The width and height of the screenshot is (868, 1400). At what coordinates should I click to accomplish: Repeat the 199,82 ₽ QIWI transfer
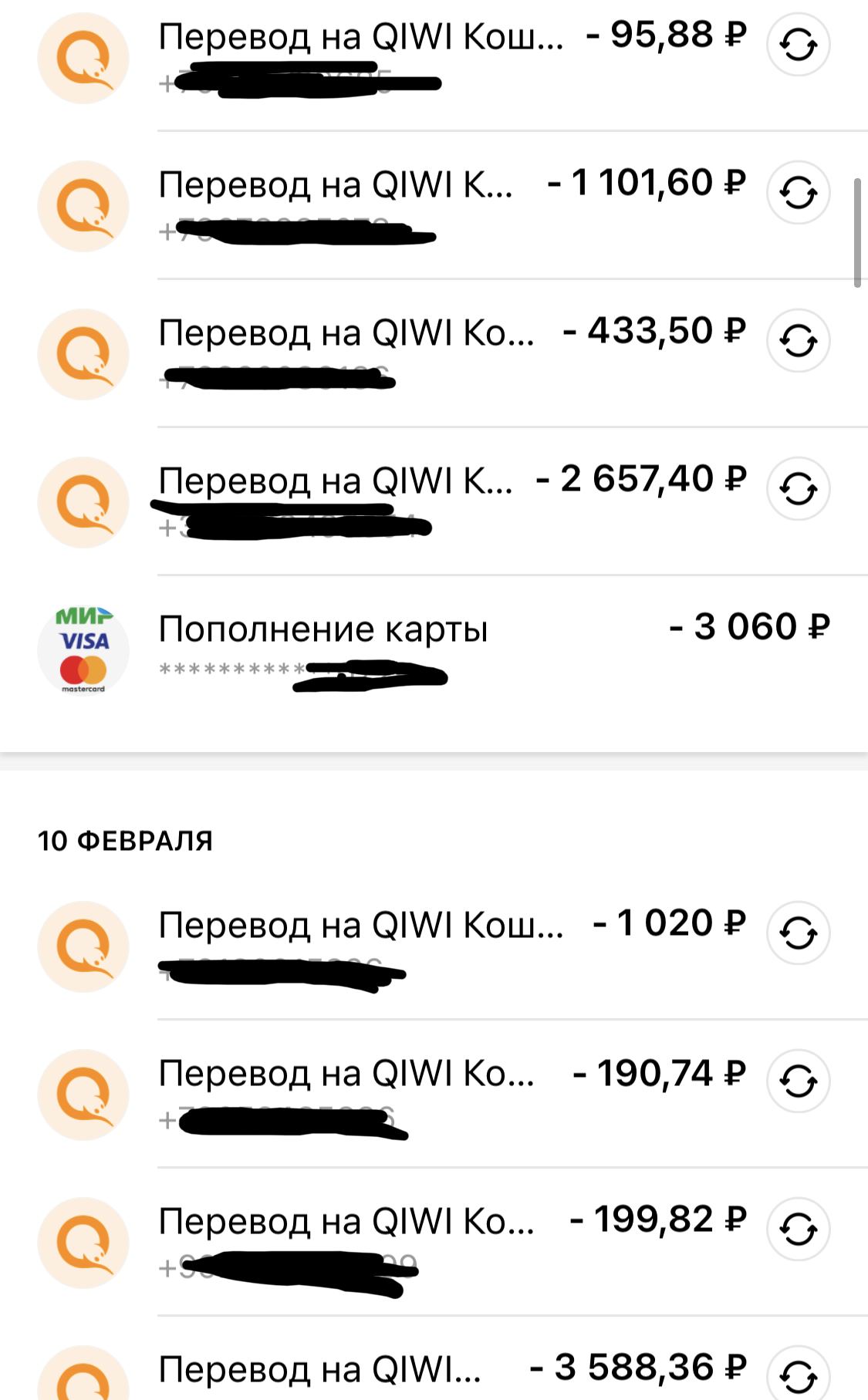point(798,1230)
